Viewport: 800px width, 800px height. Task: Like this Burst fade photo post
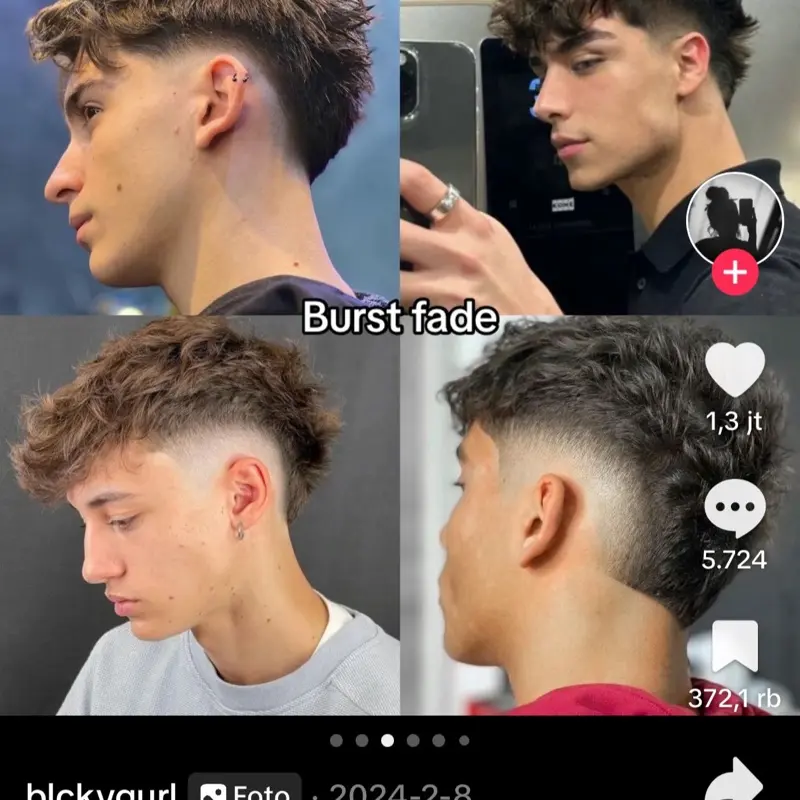pyautogui.click(x=735, y=371)
